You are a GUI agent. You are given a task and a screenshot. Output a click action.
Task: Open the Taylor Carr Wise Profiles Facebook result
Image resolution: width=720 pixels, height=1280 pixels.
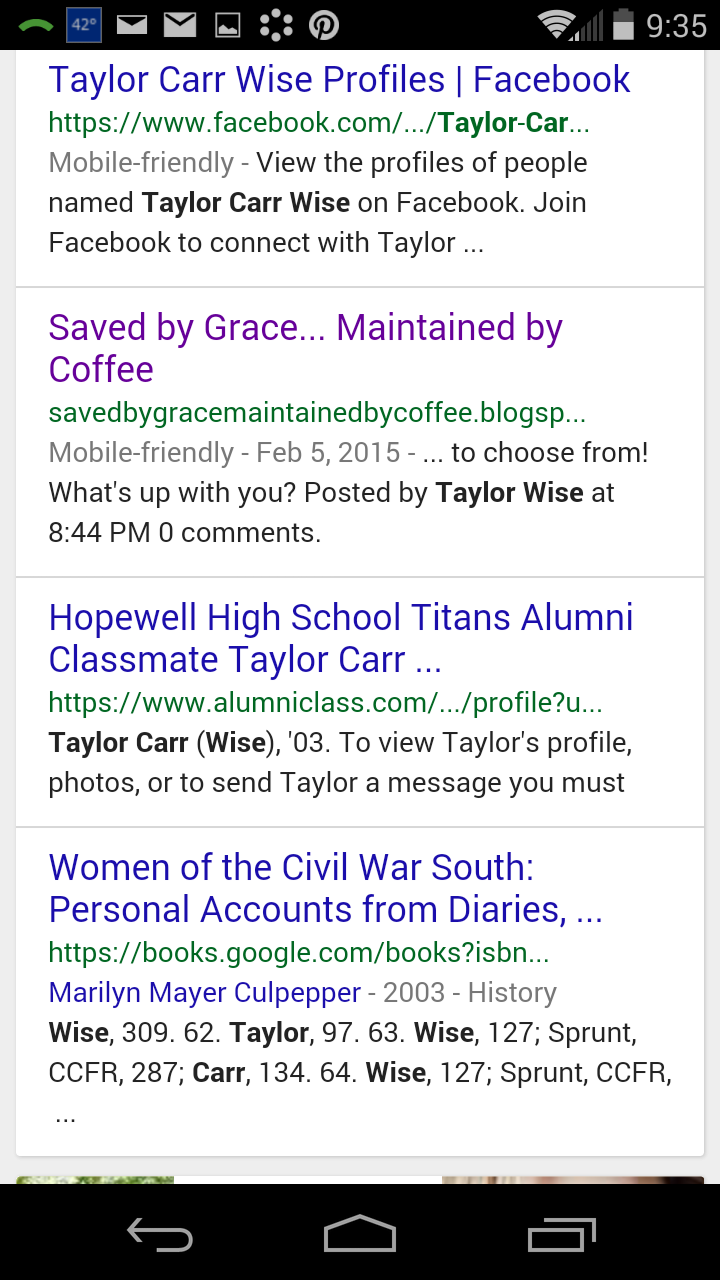click(339, 79)
